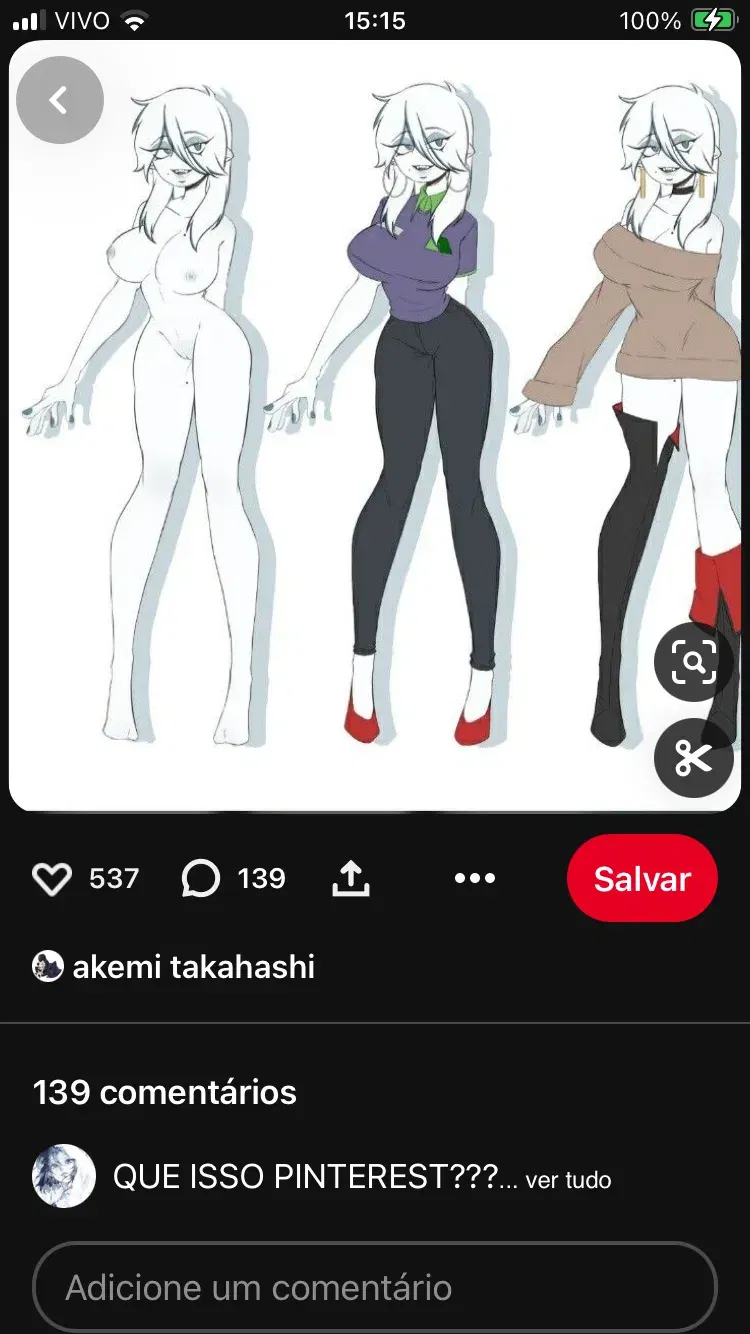This screenshot has height=1334, width=750.
Task: Open the three-dot options menu
Action: 475,878
